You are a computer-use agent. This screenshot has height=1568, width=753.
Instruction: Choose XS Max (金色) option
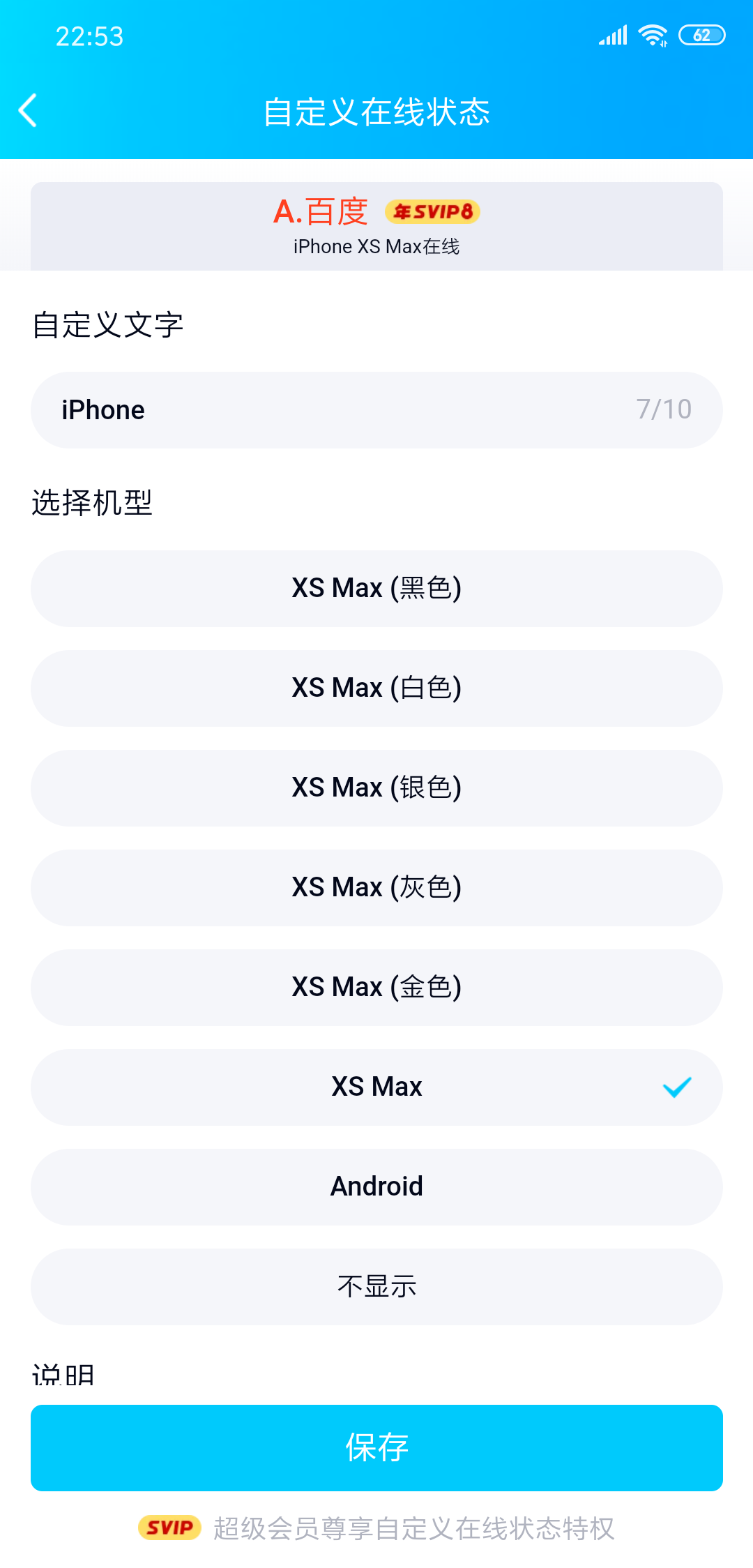coord(376,988)
